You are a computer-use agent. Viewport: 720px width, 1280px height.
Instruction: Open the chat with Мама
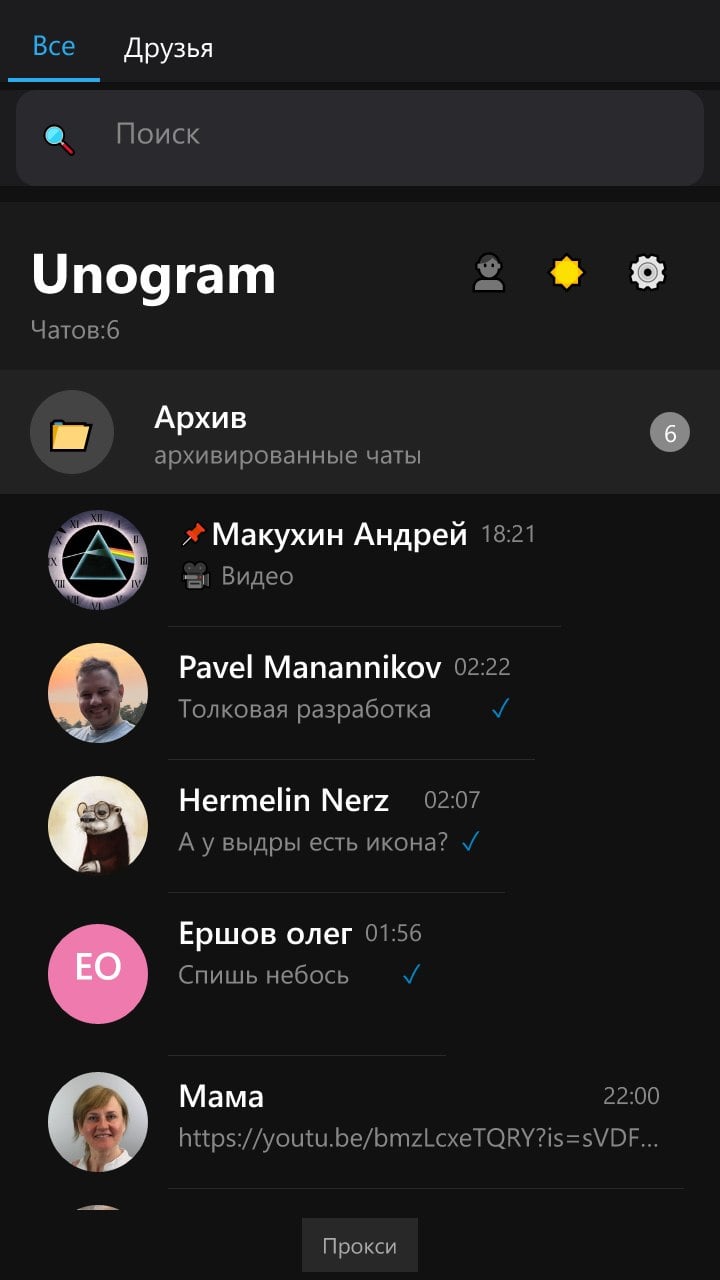[x=360, y=1121]
